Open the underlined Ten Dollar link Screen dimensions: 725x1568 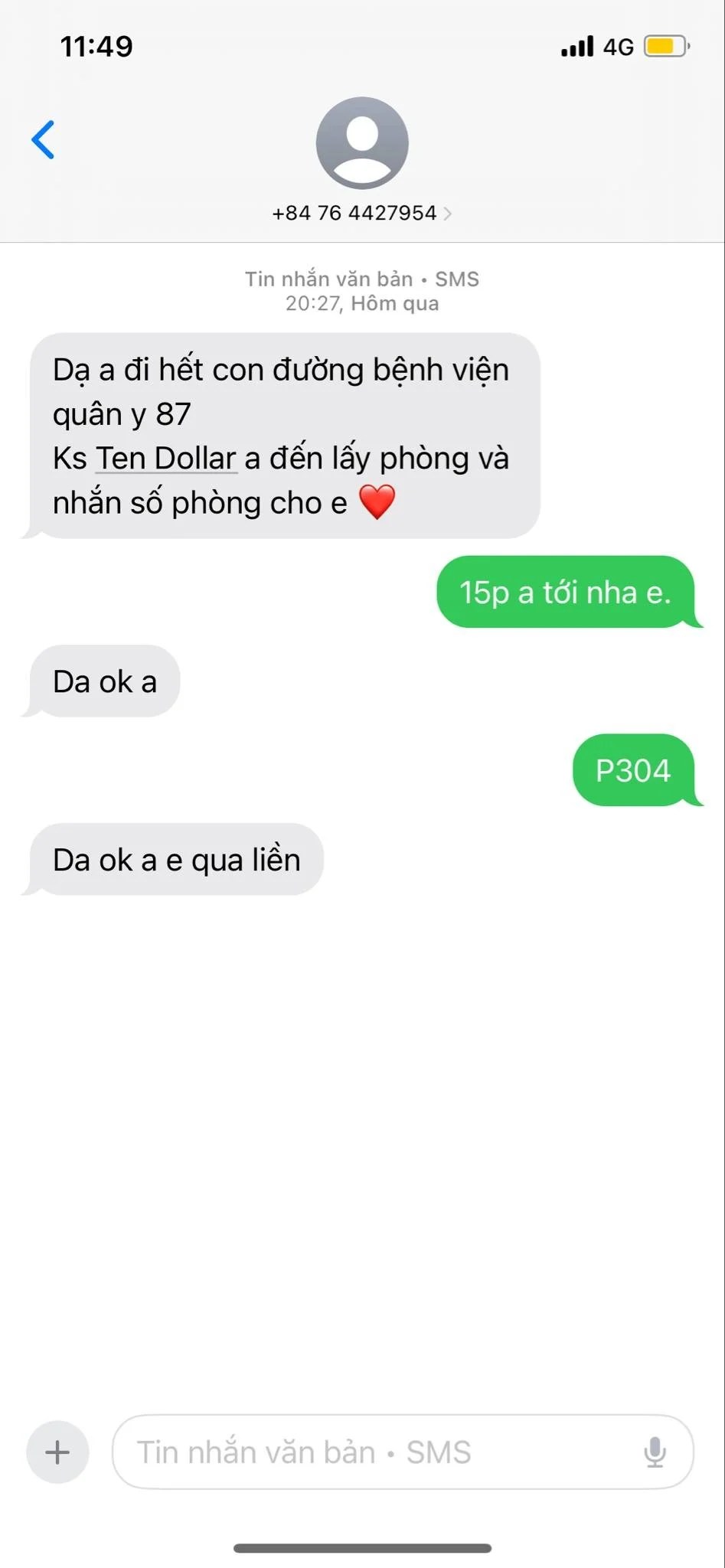click(166, 459)
